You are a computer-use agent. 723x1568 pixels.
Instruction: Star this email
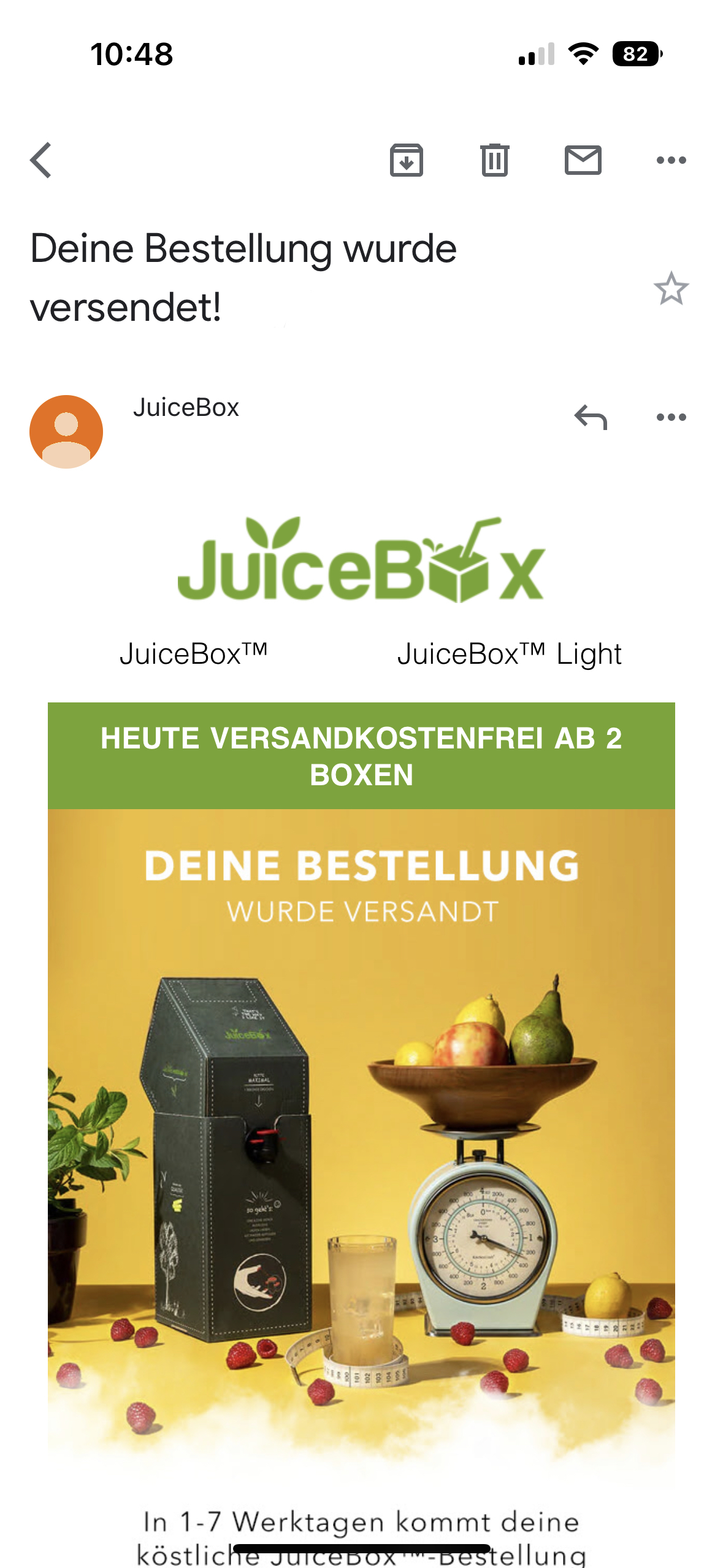671,288
